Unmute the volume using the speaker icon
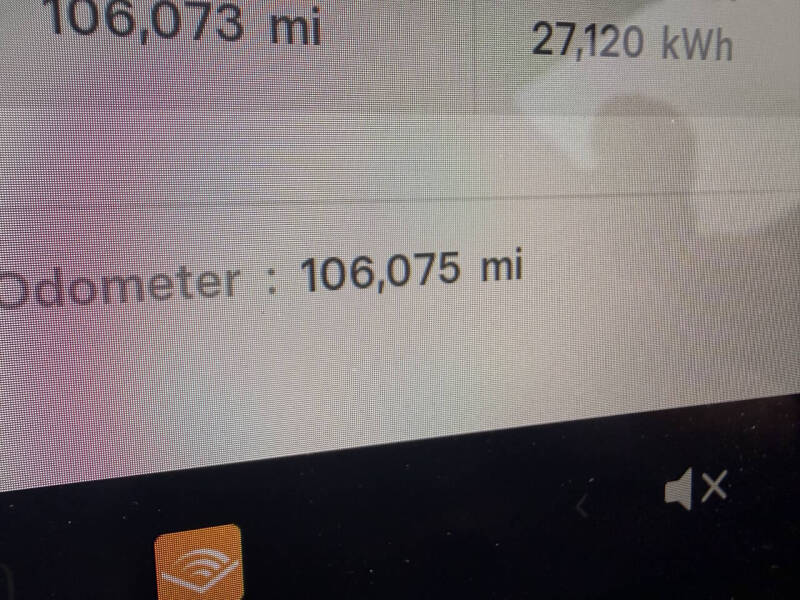 (x=694, y=489)
